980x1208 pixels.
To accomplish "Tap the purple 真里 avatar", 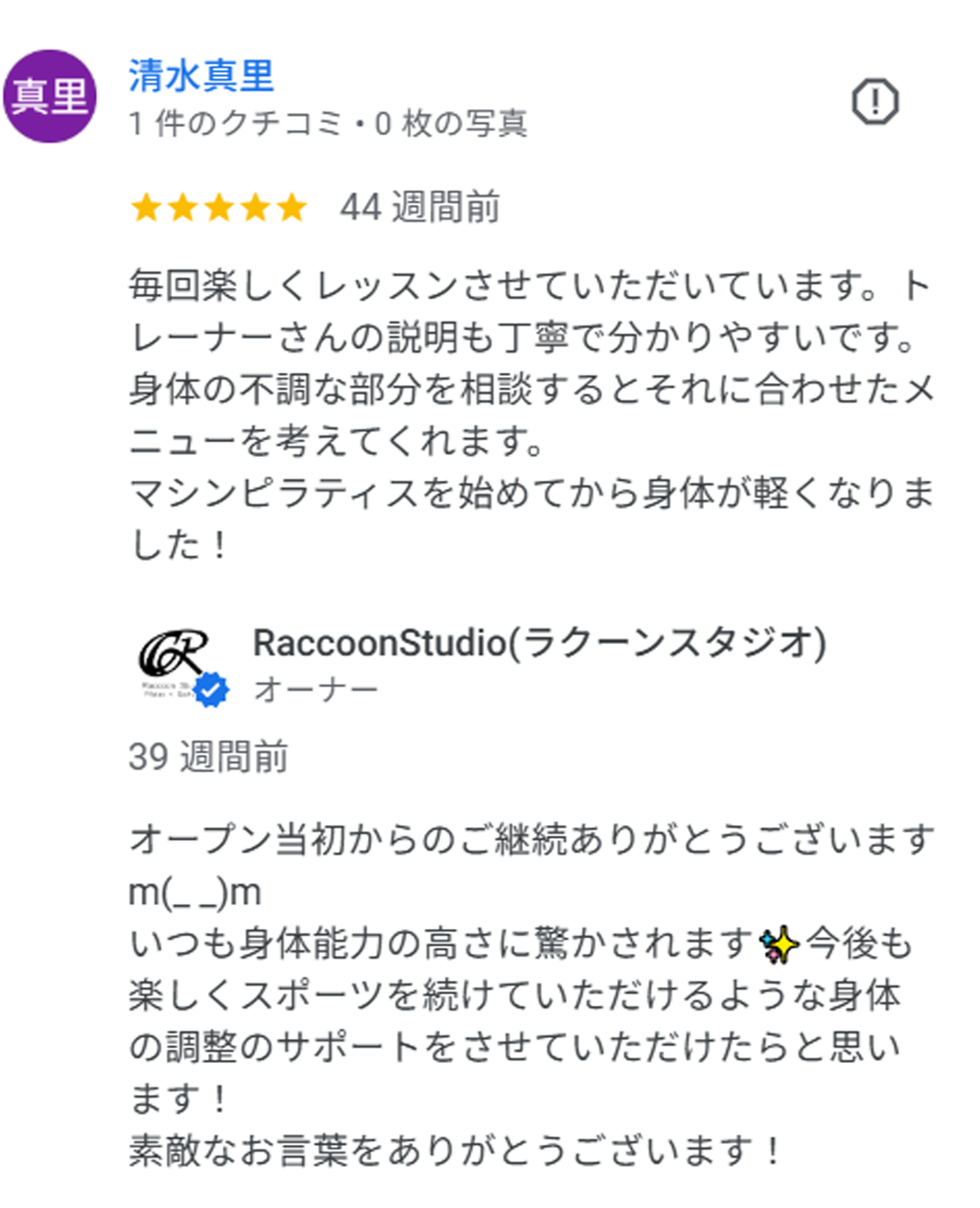I will coord(50,97).
